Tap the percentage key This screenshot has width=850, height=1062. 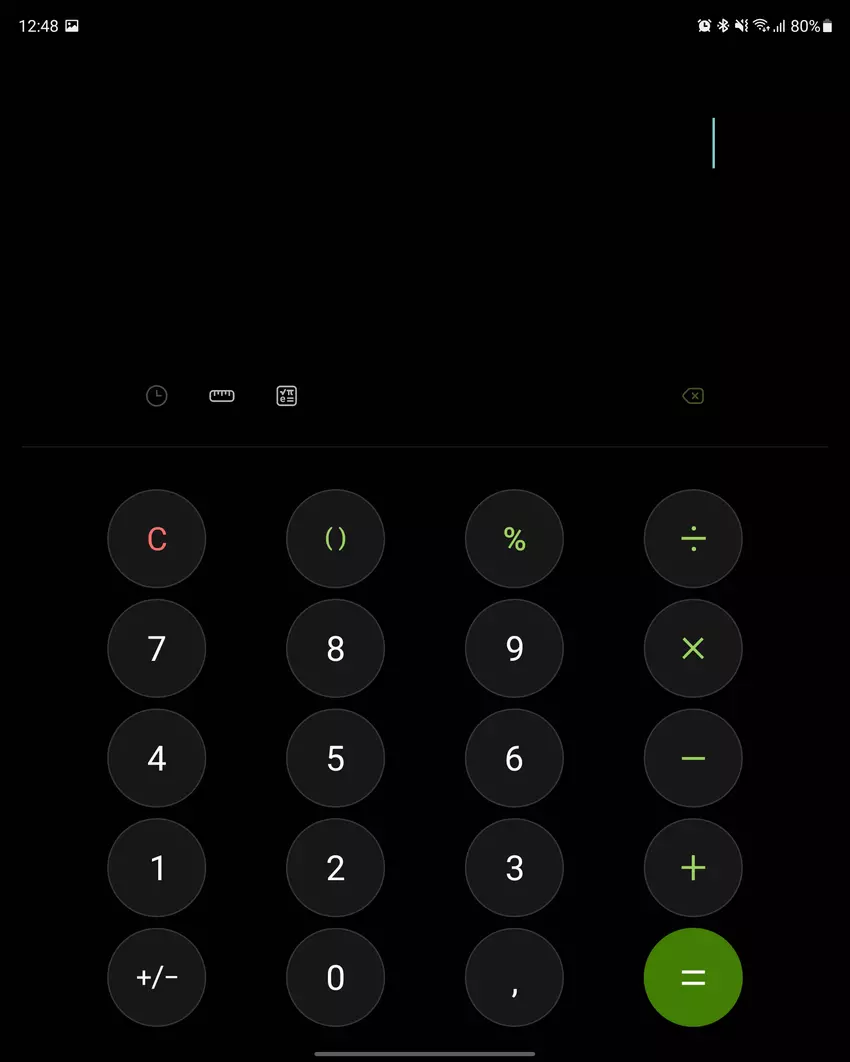point(514,538)
